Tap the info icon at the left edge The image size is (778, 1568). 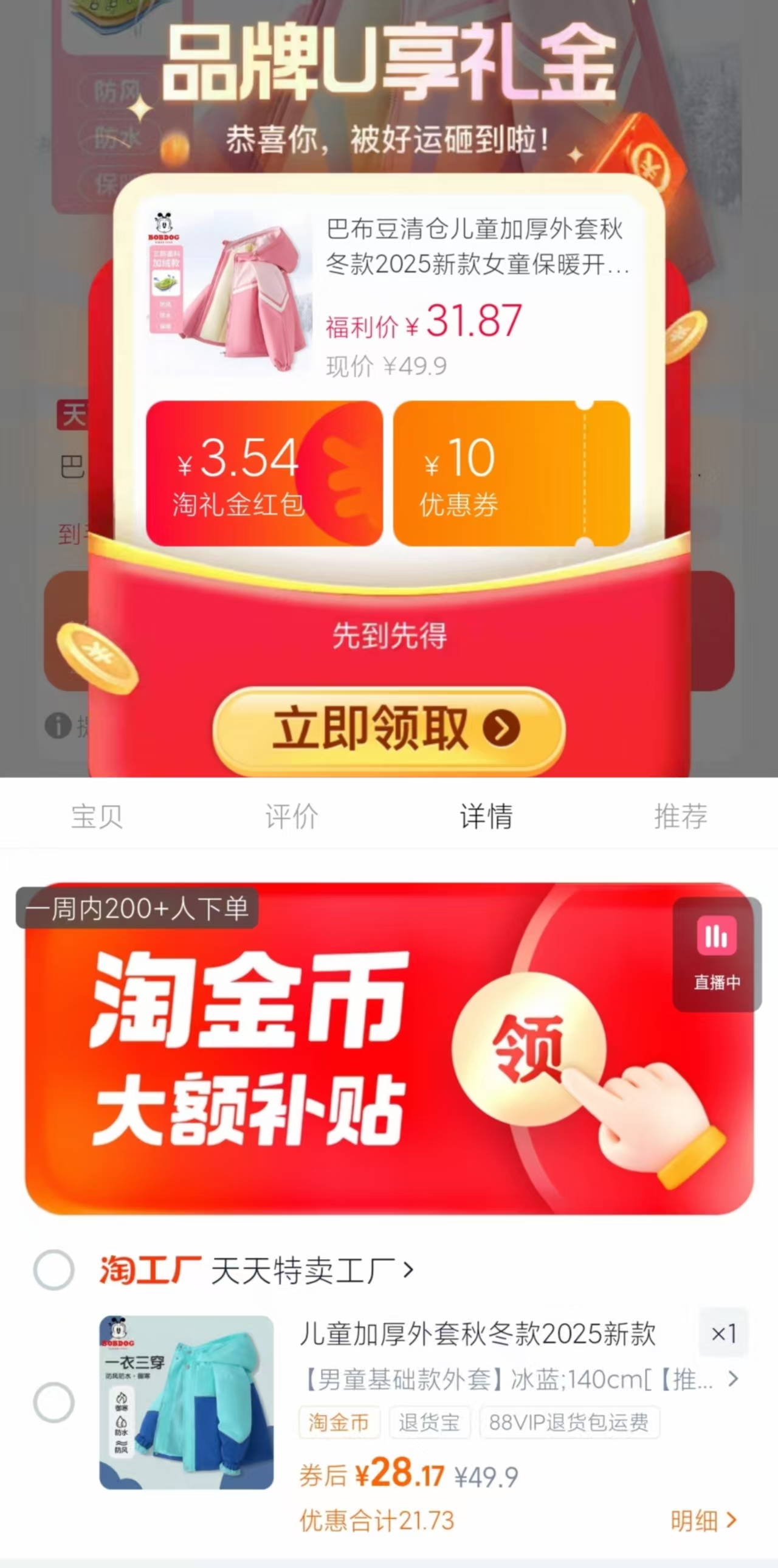(58, 726)
